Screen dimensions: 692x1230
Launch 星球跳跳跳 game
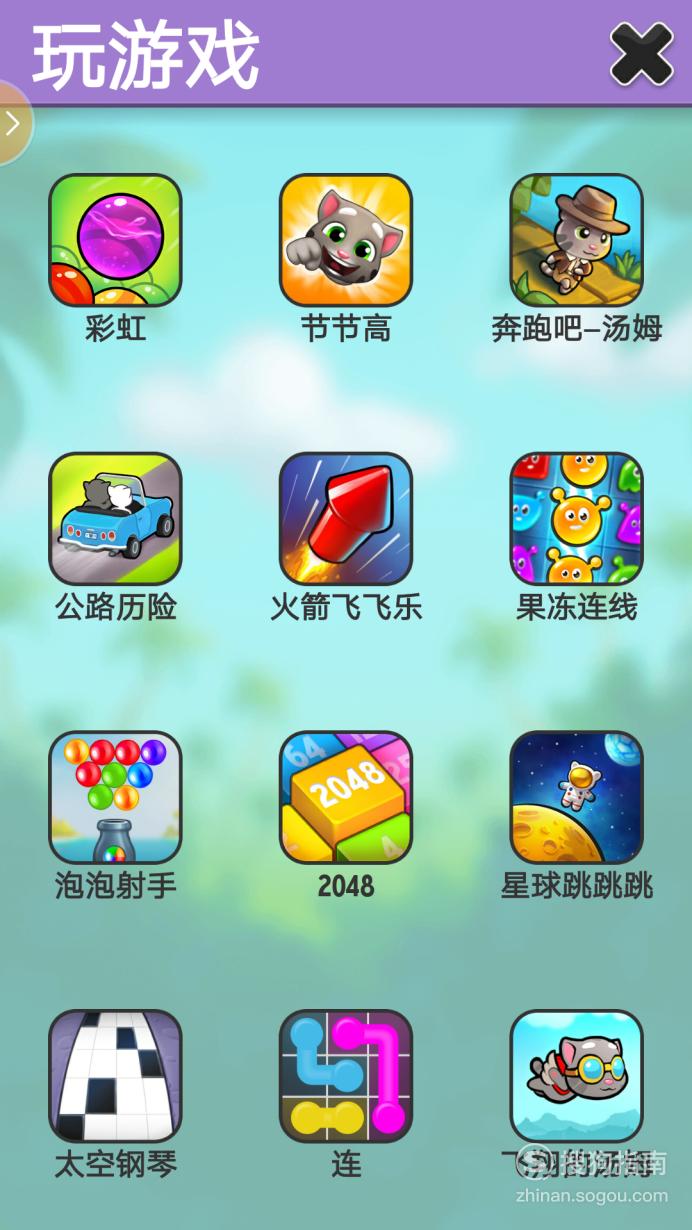point(576,797)
